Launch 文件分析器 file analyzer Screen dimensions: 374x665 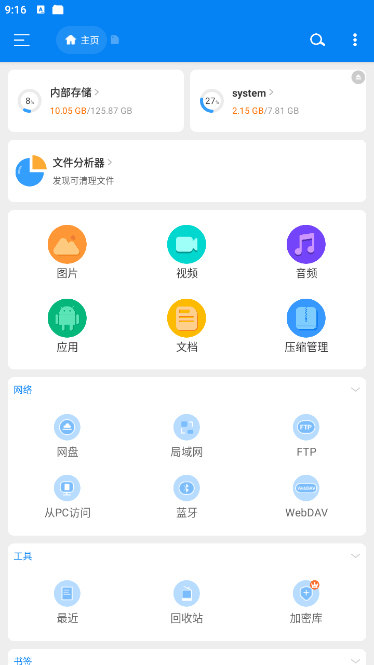(x=187, y=171)
